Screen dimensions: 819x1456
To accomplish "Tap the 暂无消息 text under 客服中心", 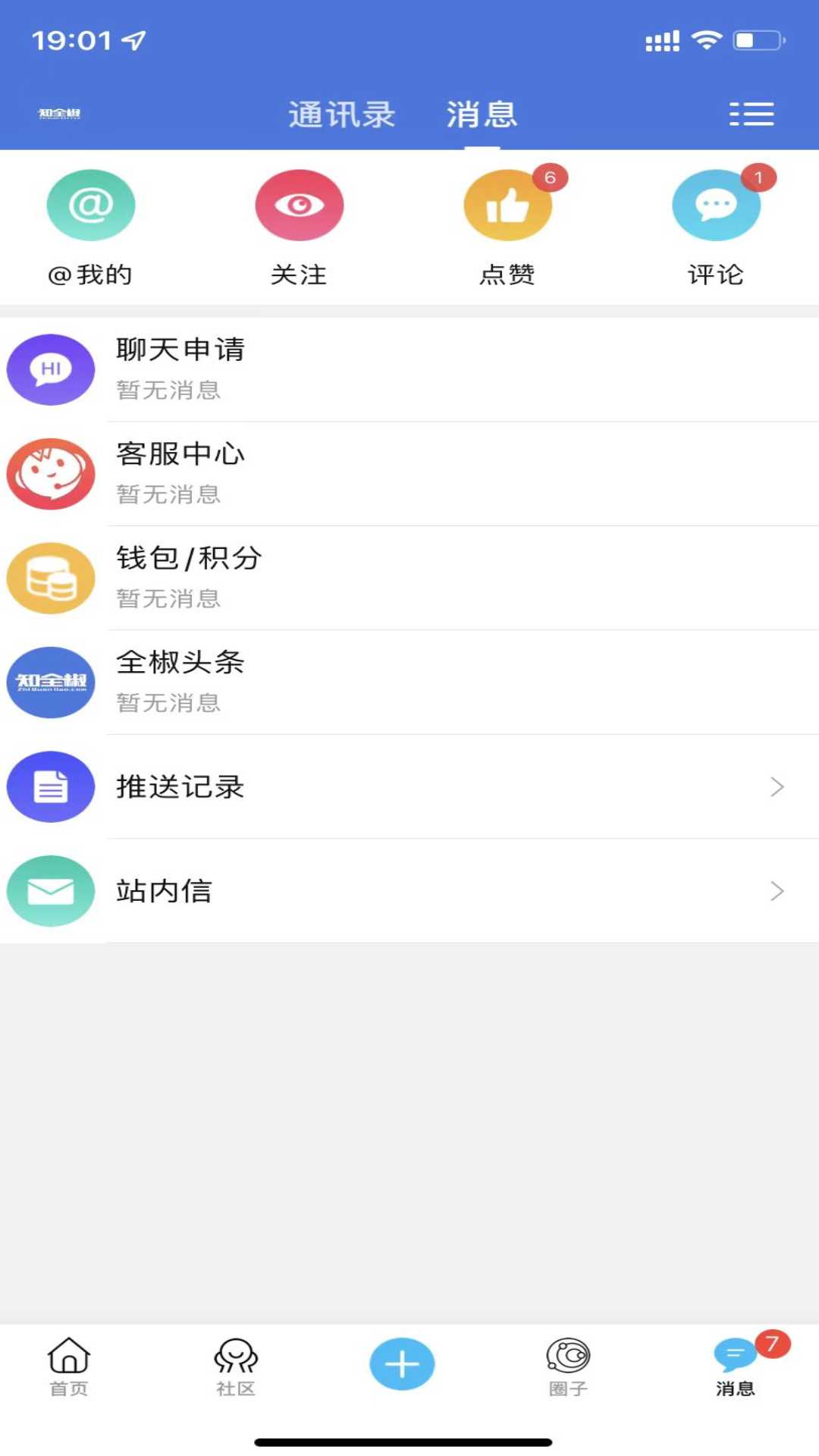I will tap(169, 495).
